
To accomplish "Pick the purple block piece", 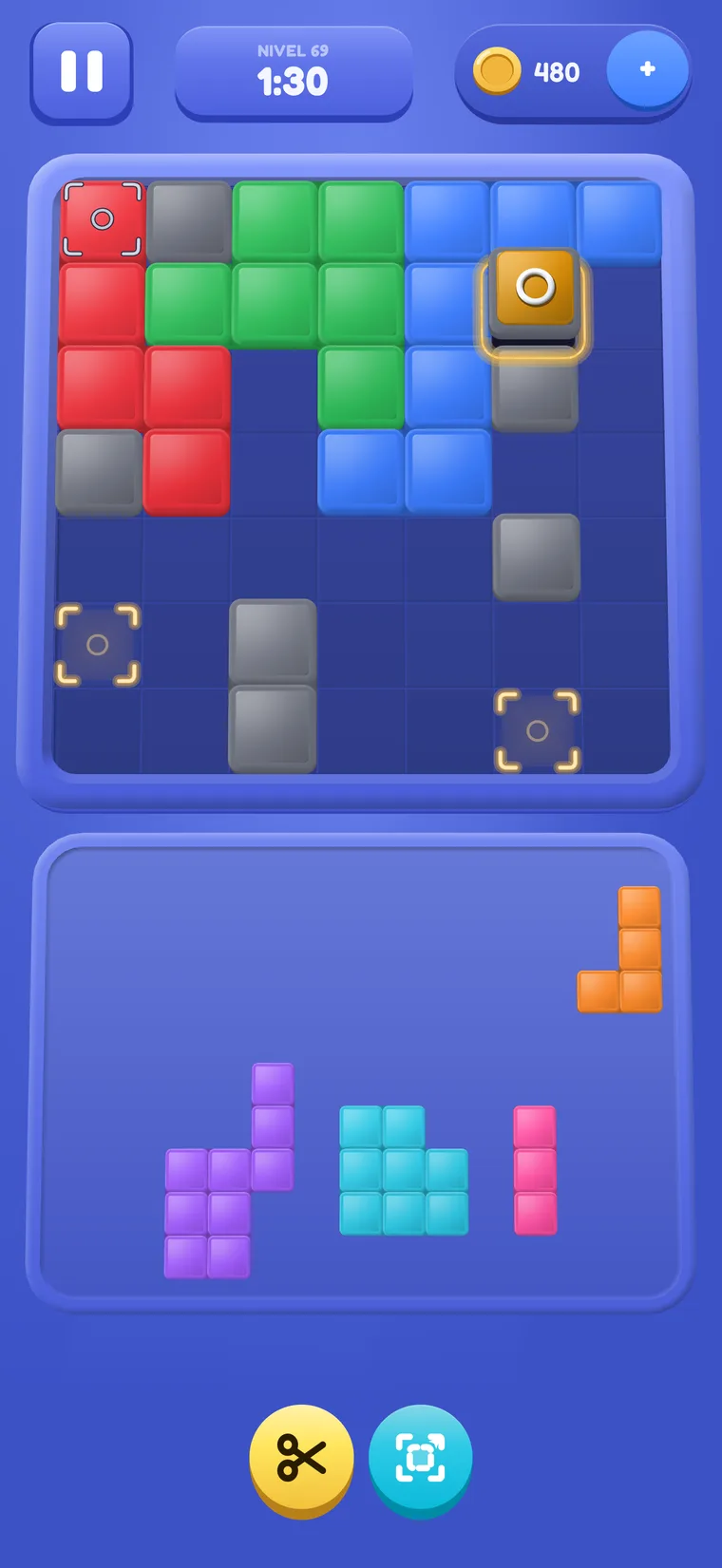I will click(x=228, y=1171).
